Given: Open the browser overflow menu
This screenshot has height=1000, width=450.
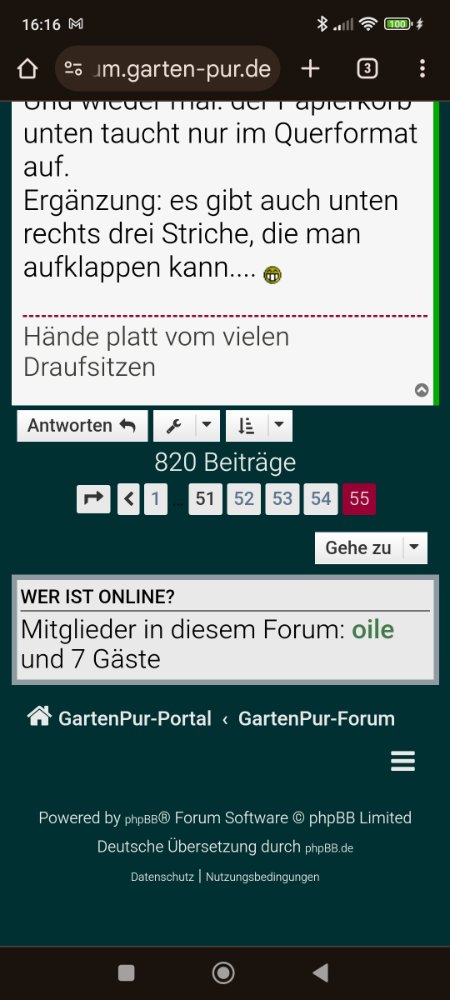Looking at the screenshot, I should click(x=422, y=69).
